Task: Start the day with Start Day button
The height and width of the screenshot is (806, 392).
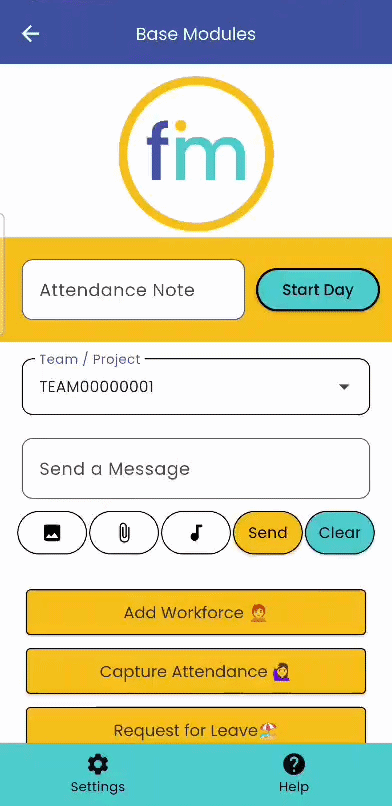Action: pos(318,290)
